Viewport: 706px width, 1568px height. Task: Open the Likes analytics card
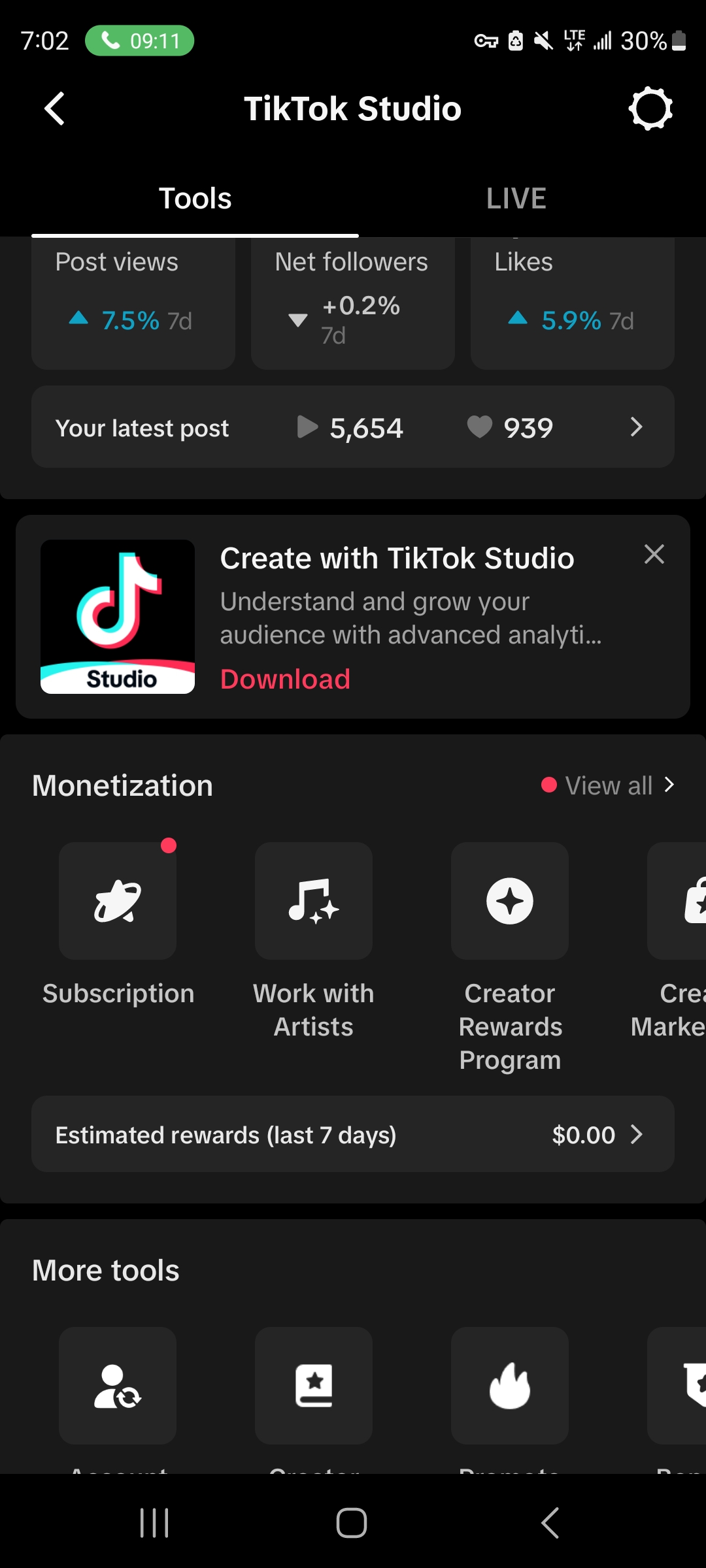pos(573,302)
